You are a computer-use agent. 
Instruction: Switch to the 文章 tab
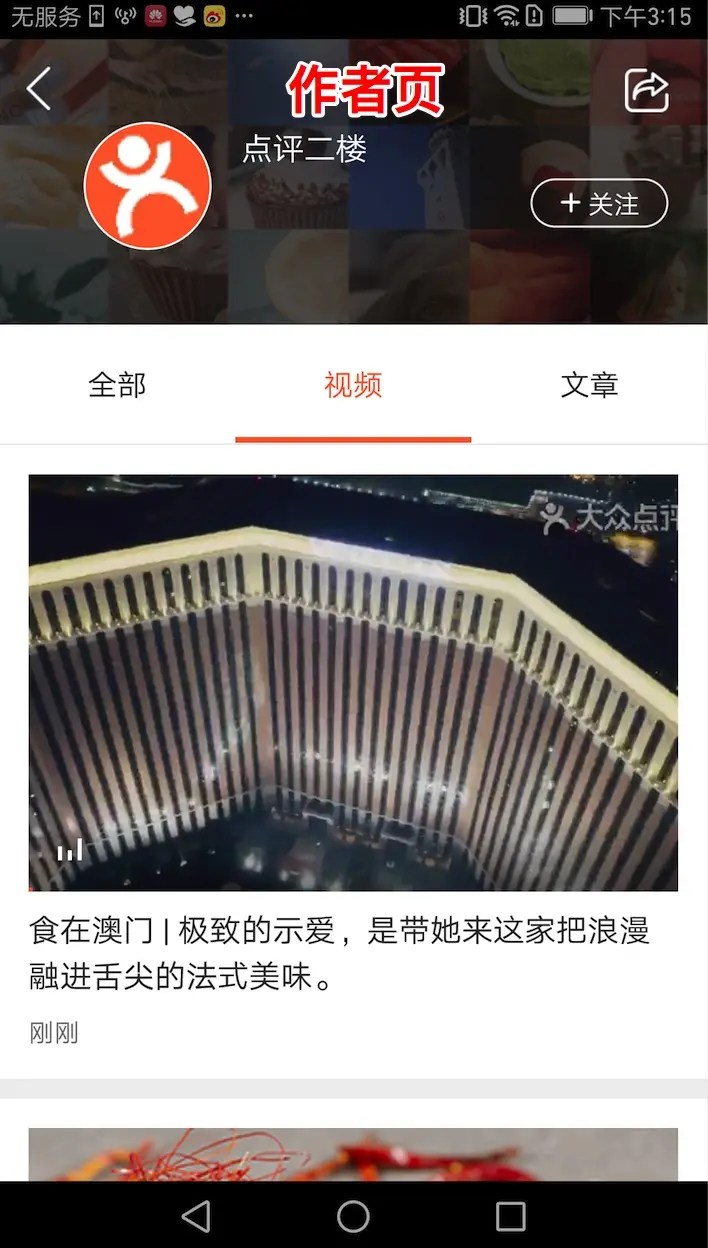(589, 385)
